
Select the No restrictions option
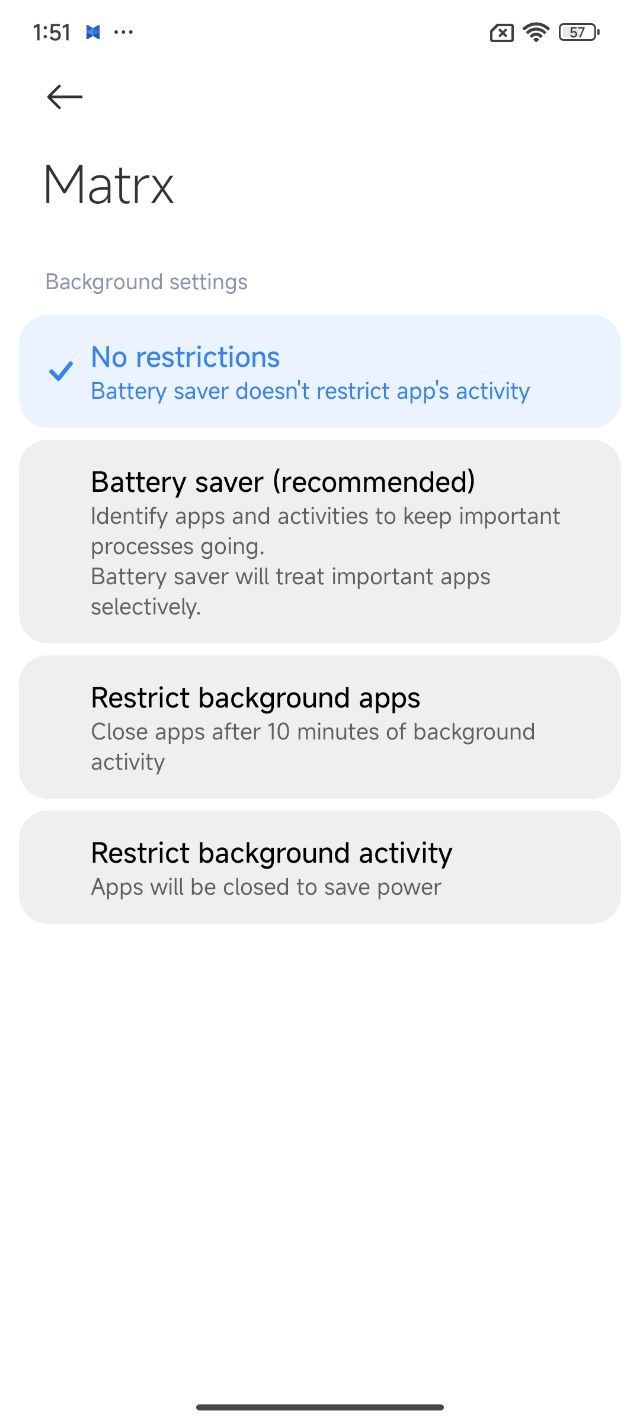(x=320, y=371)
